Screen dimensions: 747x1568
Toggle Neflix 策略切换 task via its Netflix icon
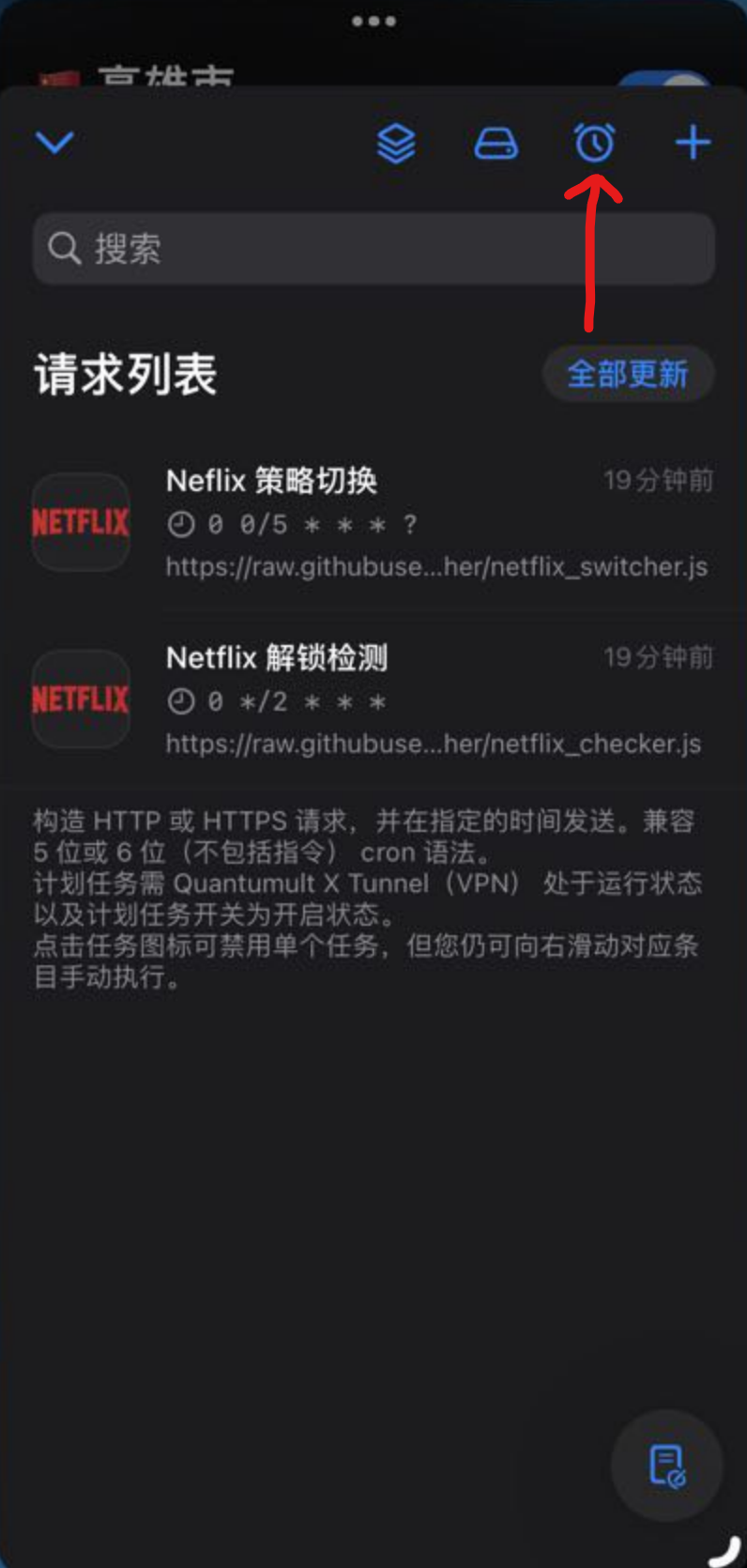click(x=81, y=522)
